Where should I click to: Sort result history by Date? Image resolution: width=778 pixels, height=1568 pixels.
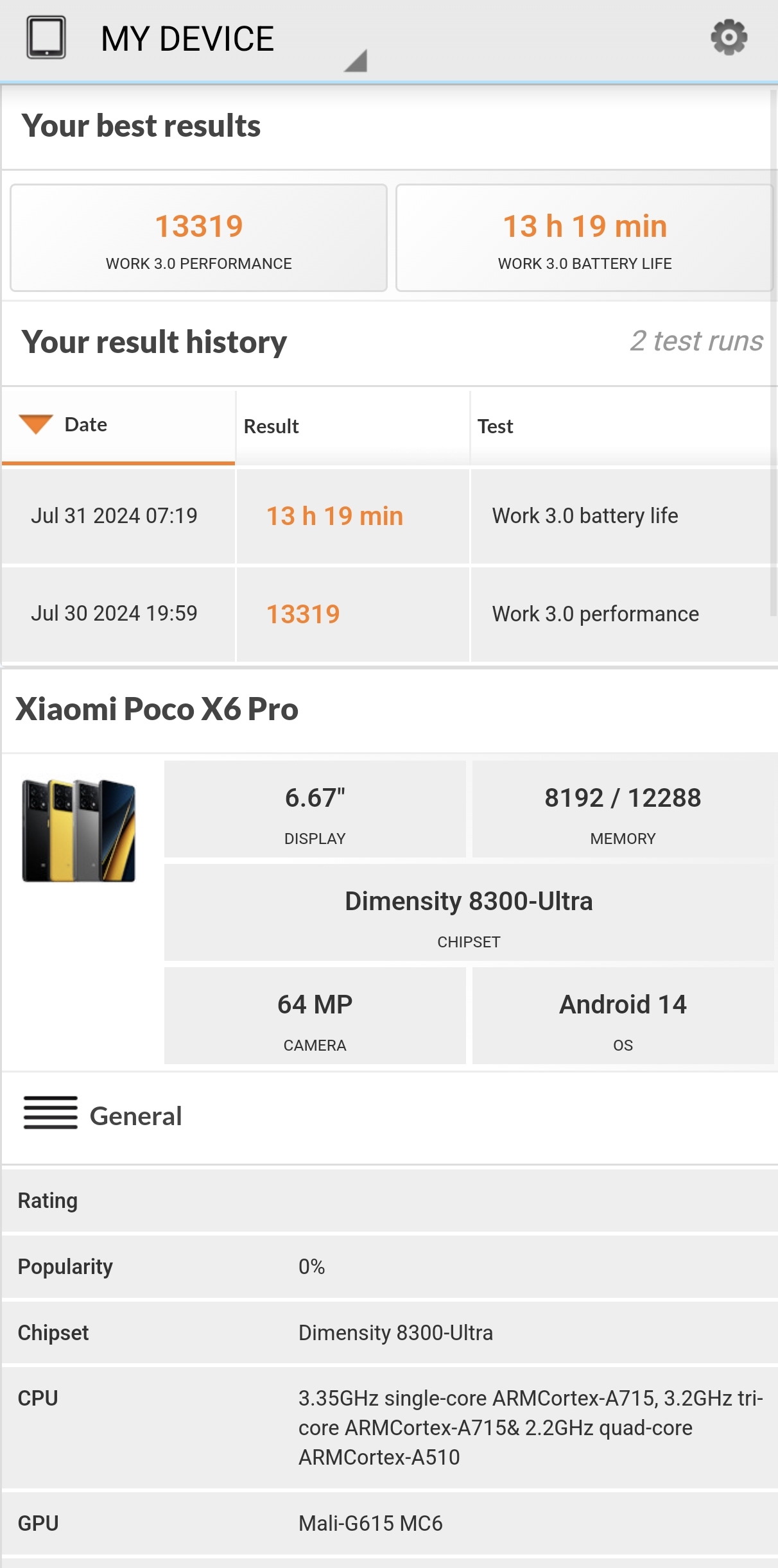119,426
